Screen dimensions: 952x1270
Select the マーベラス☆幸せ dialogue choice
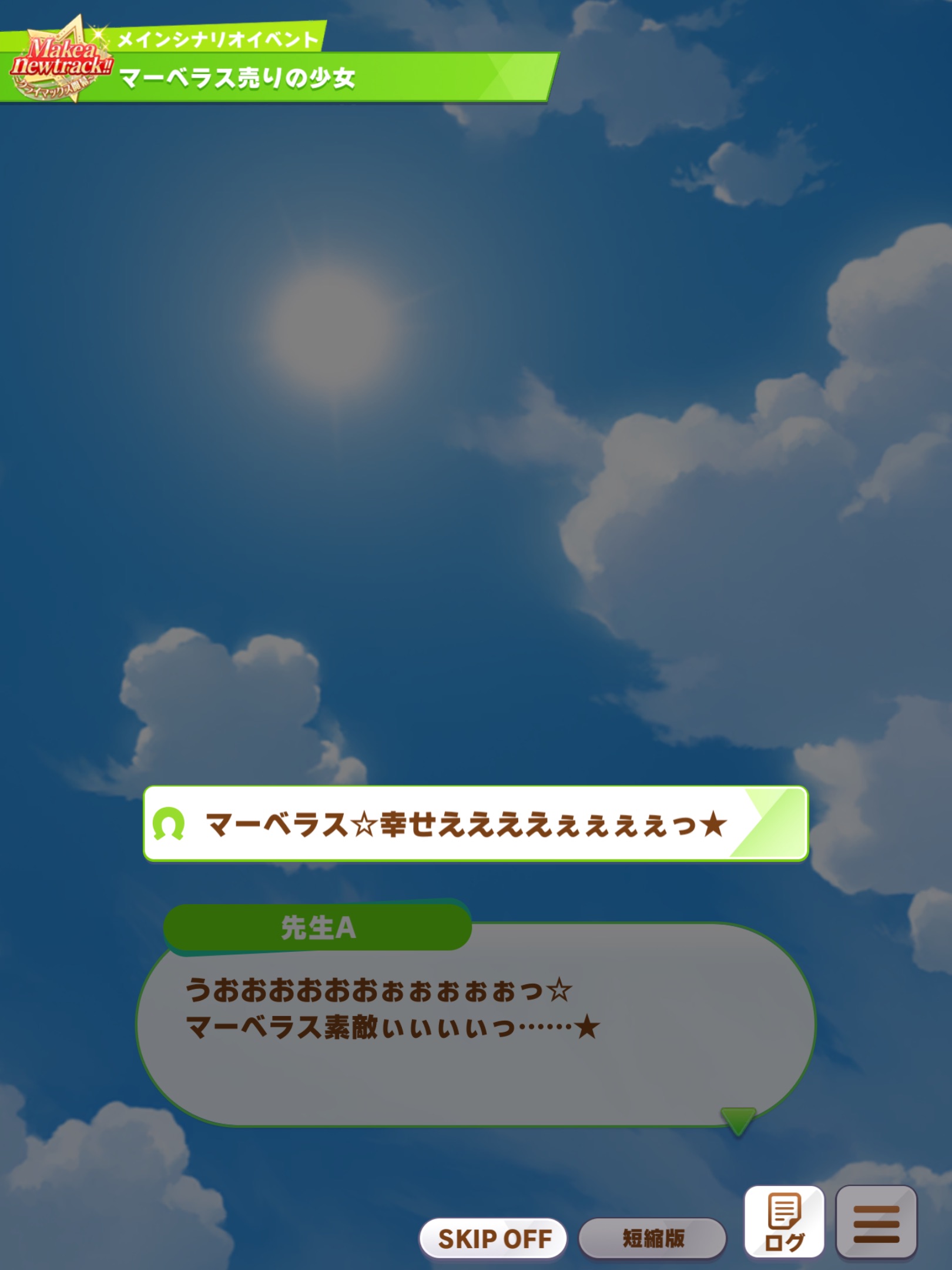pyautogui.click(x=475, y=823)
